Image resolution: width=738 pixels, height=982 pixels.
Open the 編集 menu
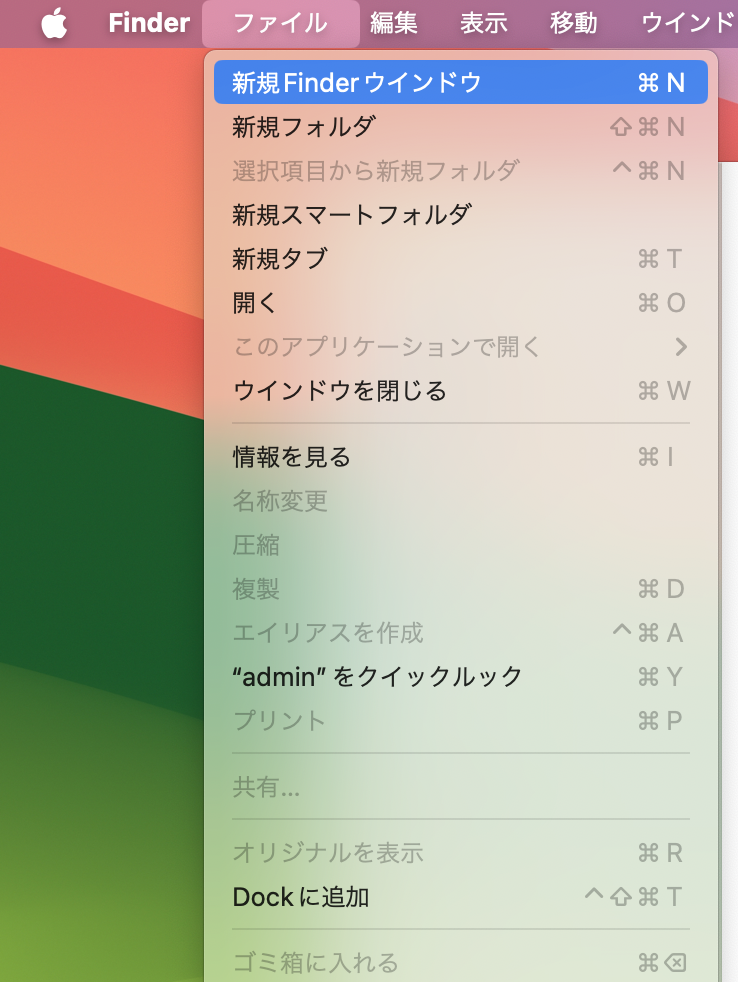pos(394,23)
